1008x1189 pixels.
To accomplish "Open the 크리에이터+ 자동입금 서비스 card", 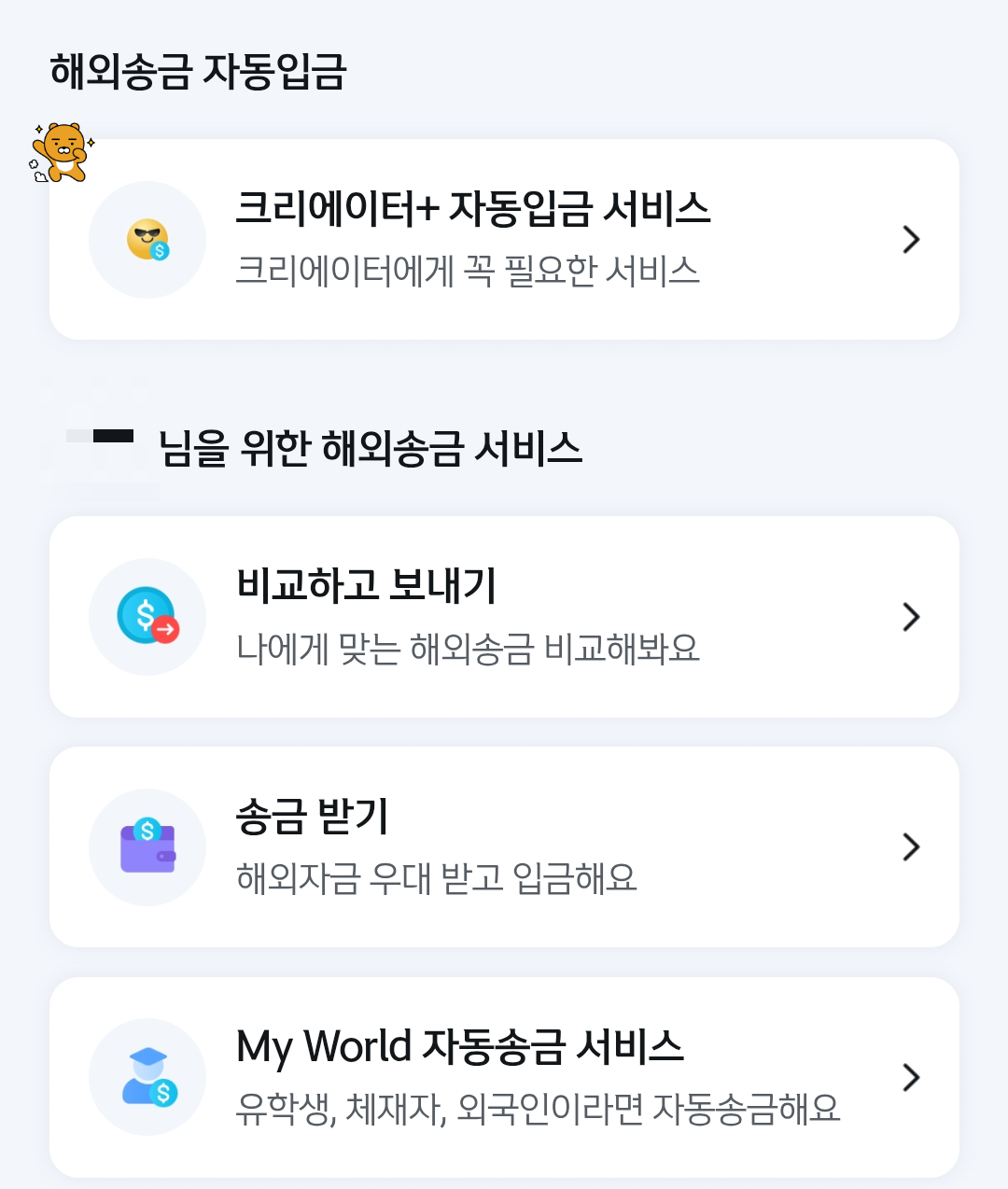I will click(504, 239).
